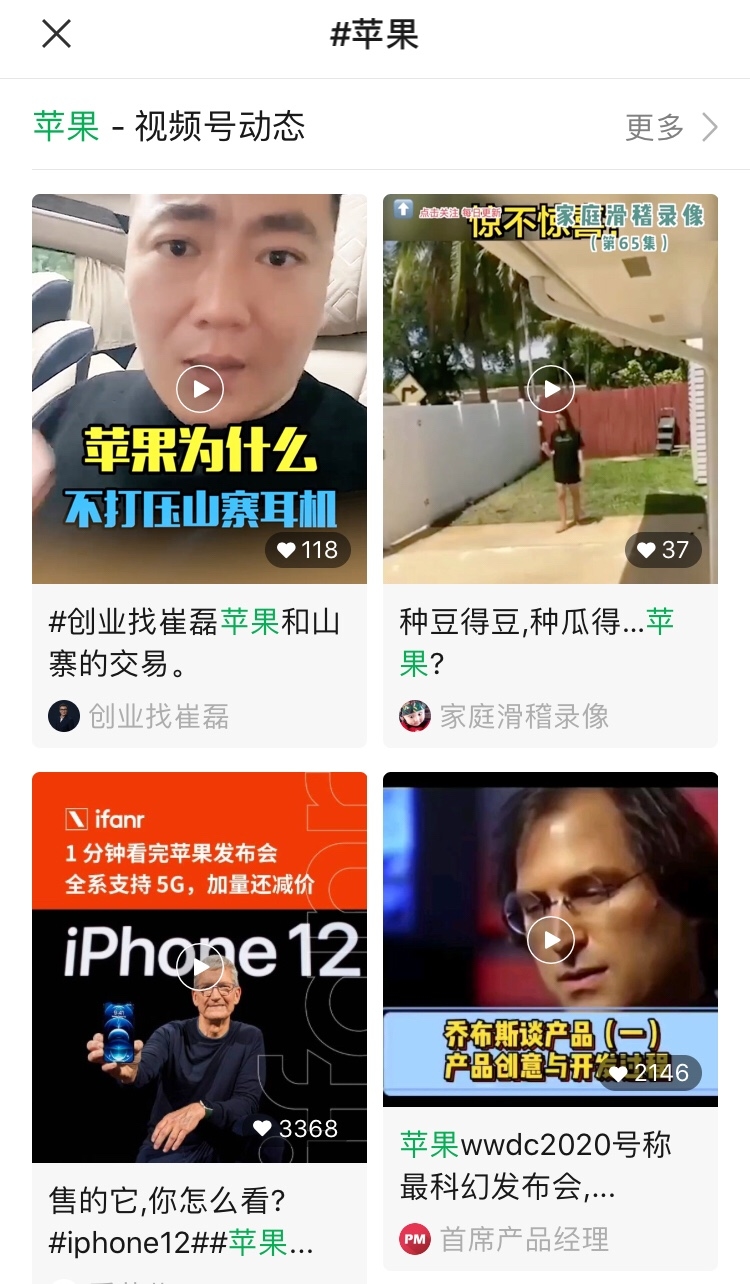This screenshot has height=1284, width=750.
Task: Tap the heart icon showing 118 likes
Action: pyautogui.click(x=309, y=550)
